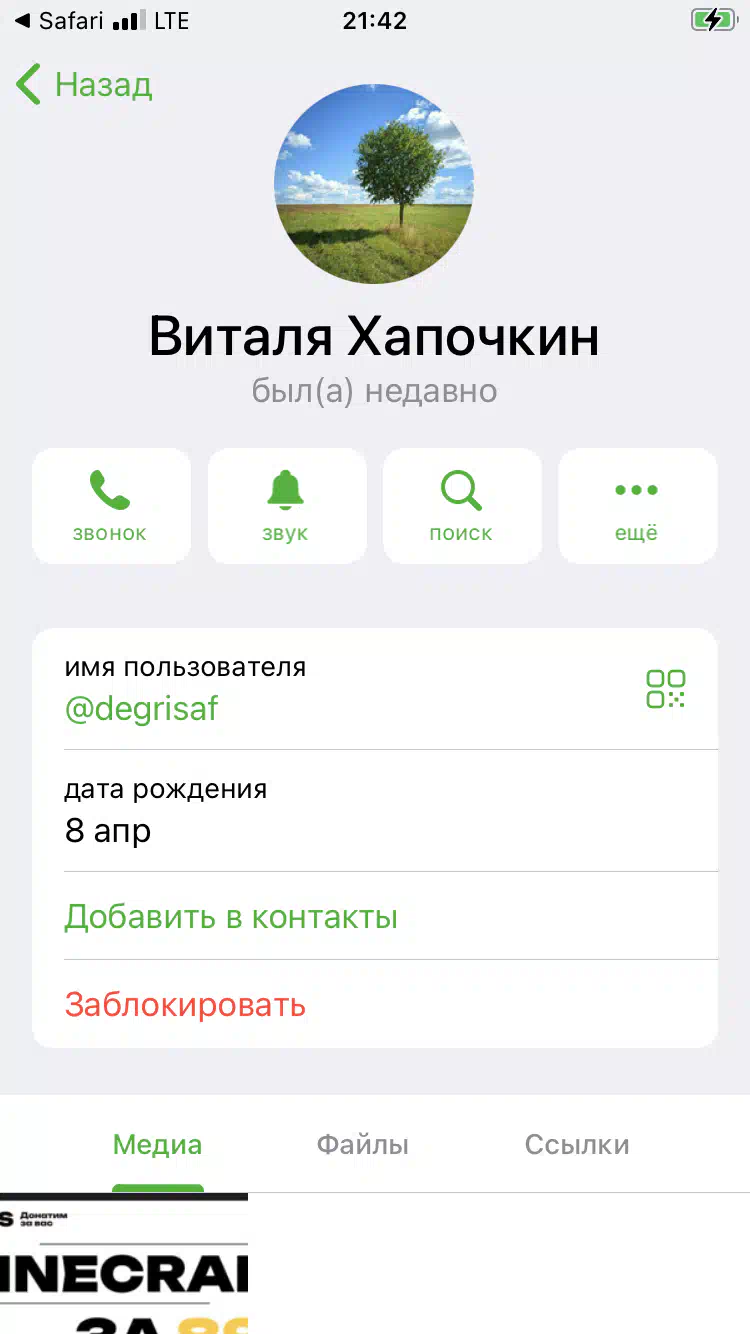The image size is (750, 1334).
Task: Select Добавить в контакты
Action: point(375,916)
